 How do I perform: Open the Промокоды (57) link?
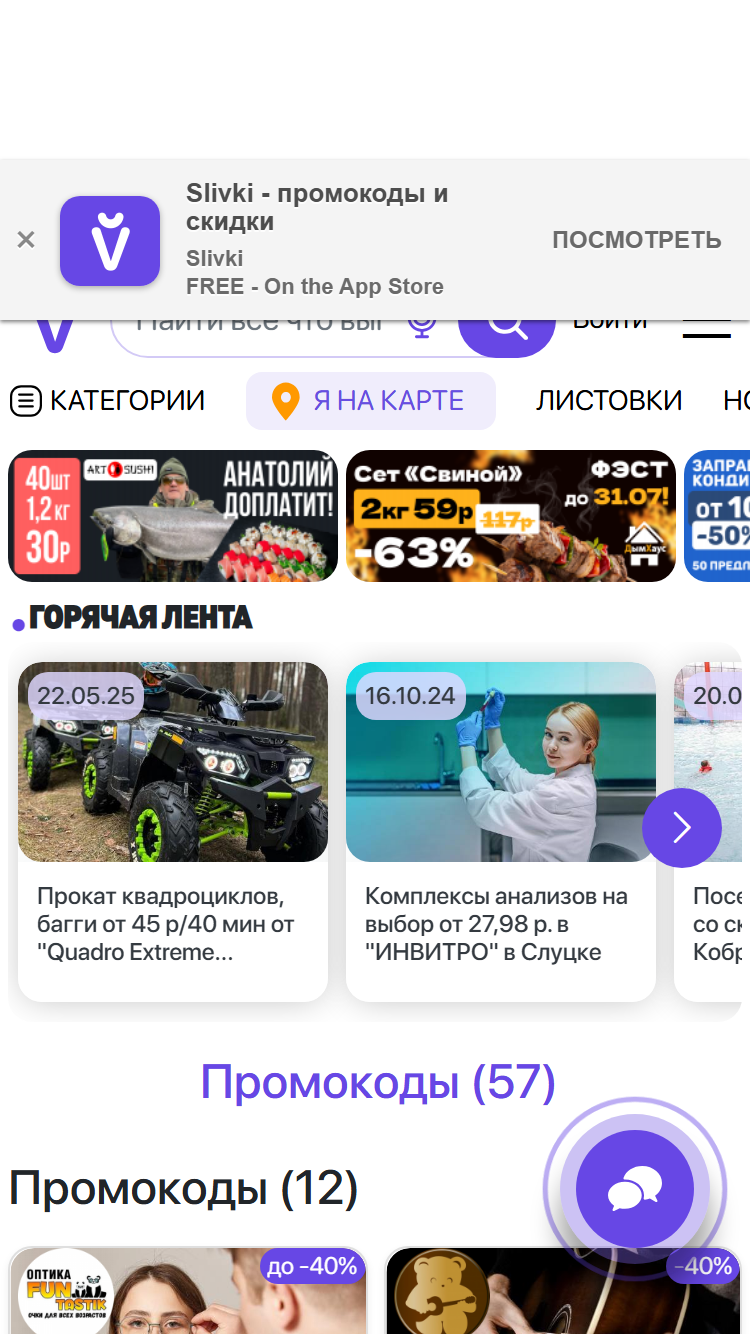pos(378,1082)
